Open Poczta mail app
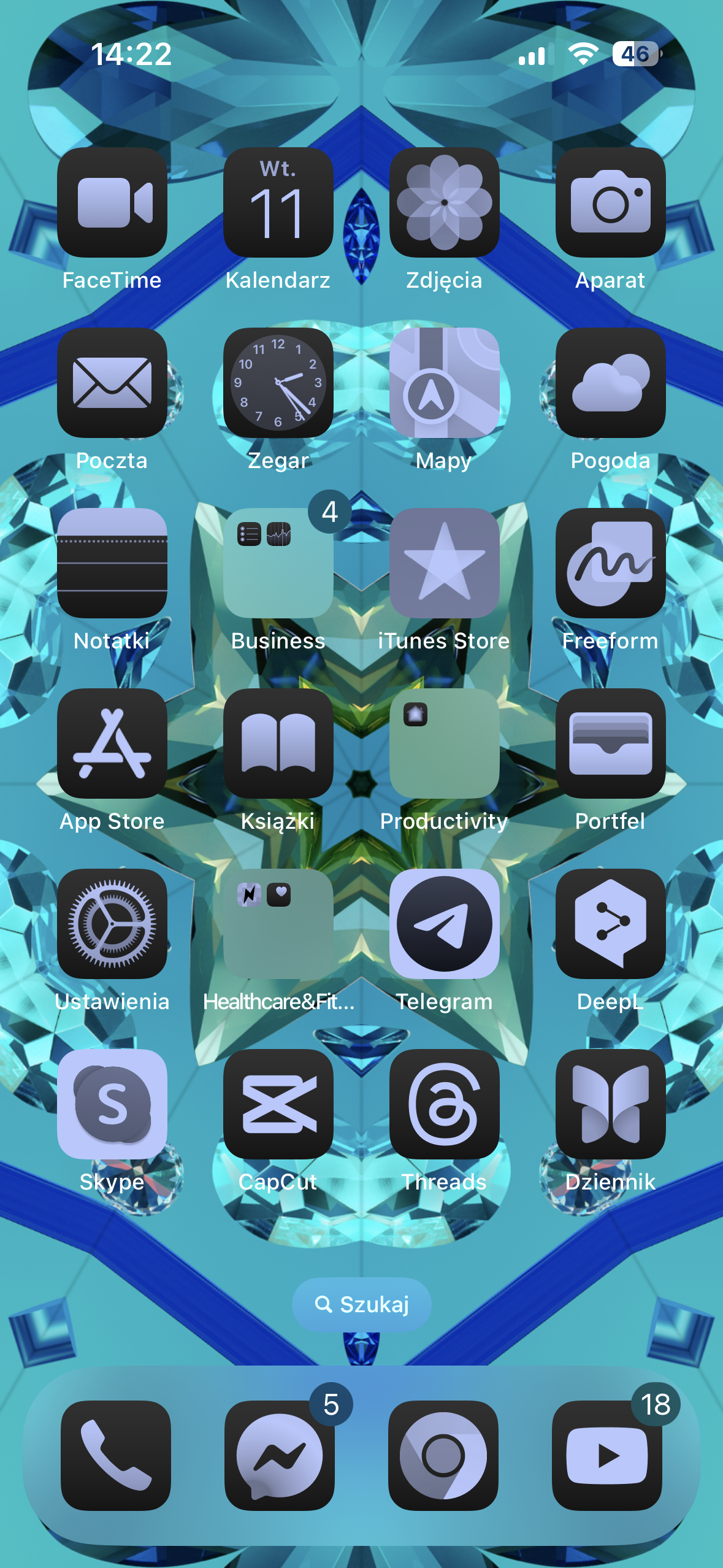Viewport: 723px width, 1568px height. click(112, 383)
